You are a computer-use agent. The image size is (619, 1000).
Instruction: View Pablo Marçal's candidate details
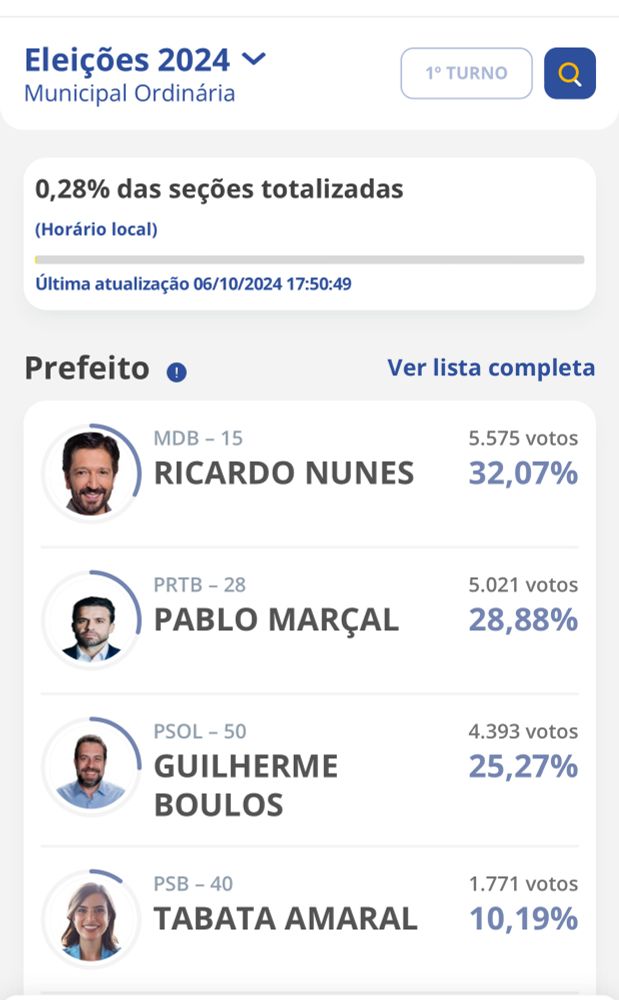309,620
